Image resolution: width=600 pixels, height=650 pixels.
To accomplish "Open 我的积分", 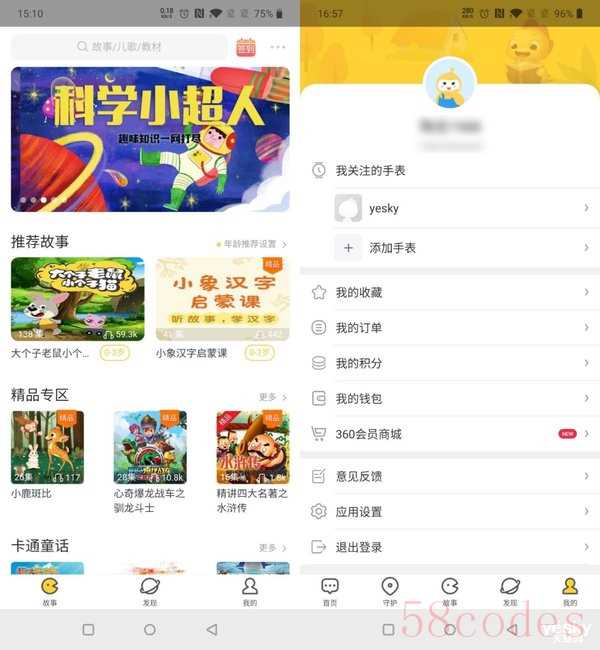I will pos(450,362).
